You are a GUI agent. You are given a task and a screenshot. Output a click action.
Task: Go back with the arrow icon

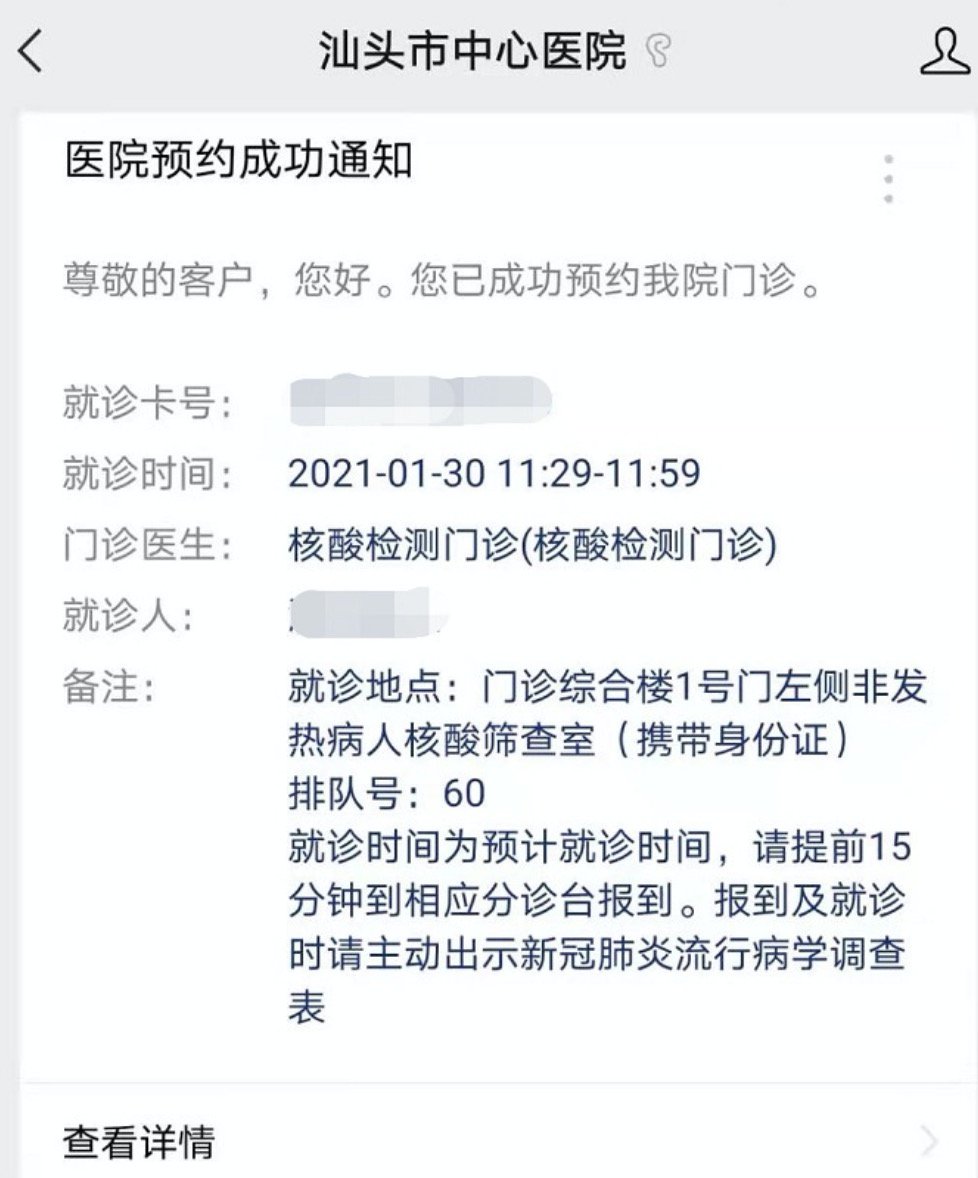(x=32, y=51)
